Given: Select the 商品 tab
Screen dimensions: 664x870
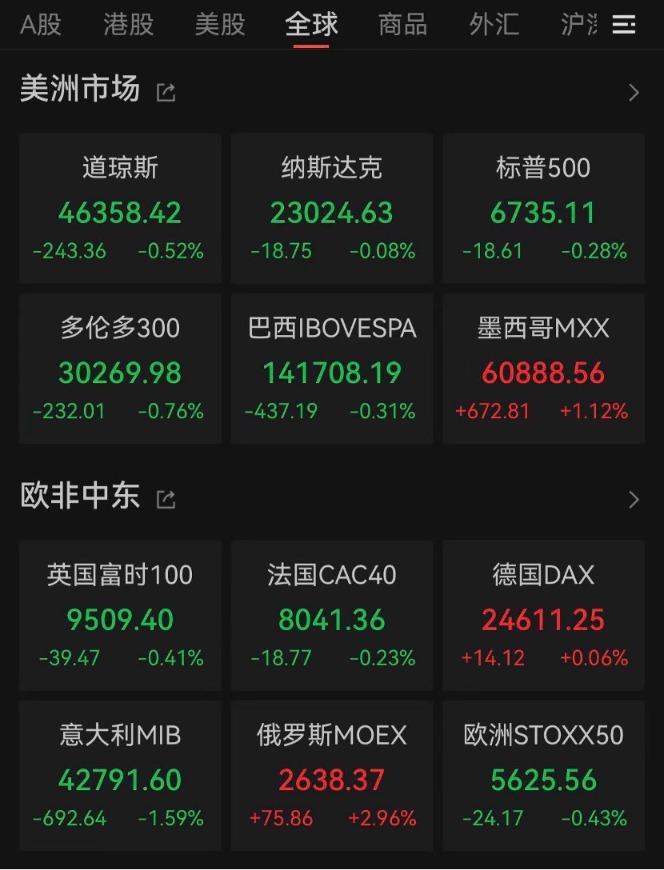Looking at the screenshot, I should (402, 25).
